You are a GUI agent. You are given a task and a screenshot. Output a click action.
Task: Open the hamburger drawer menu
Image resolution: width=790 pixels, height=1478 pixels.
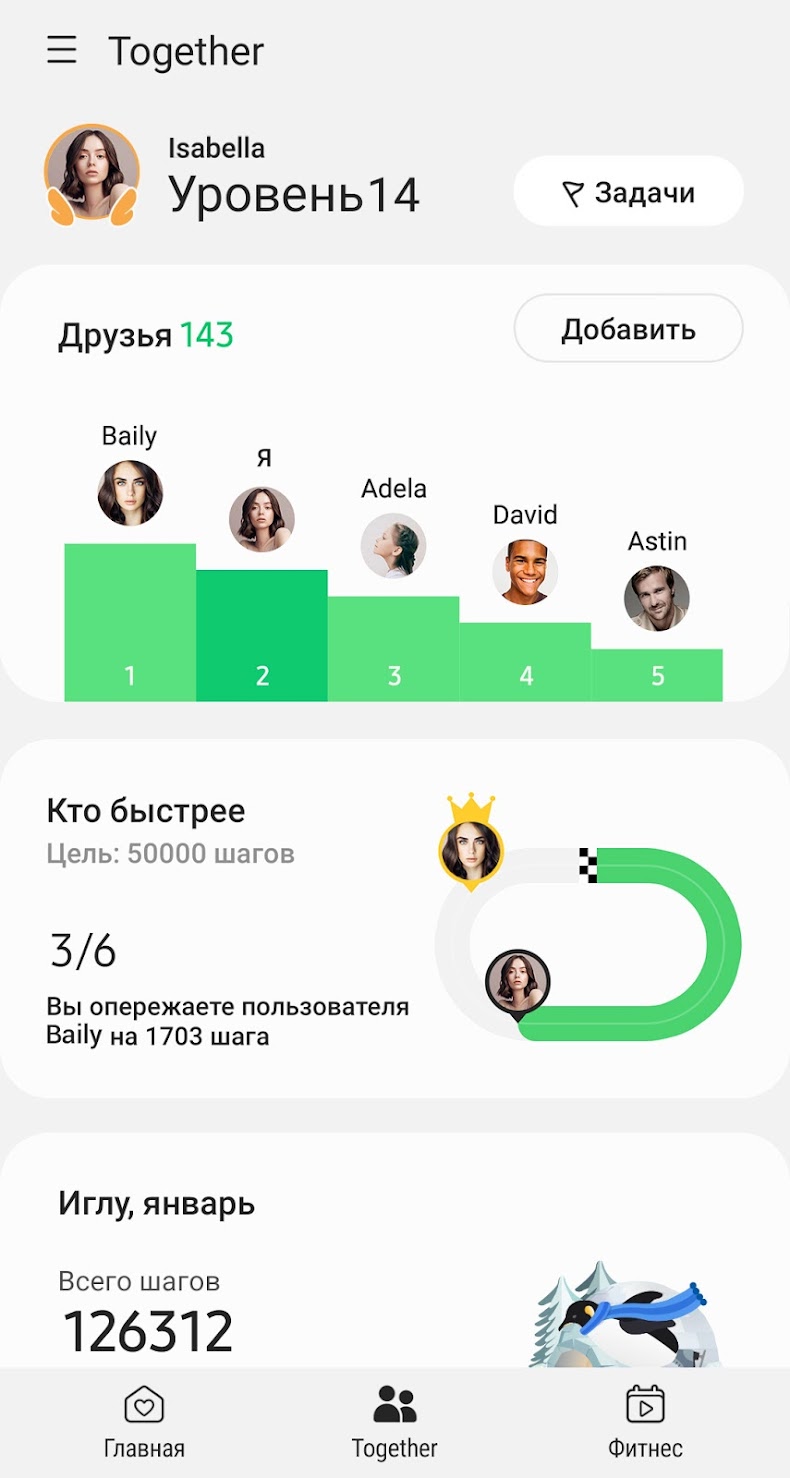click(62, 50)
